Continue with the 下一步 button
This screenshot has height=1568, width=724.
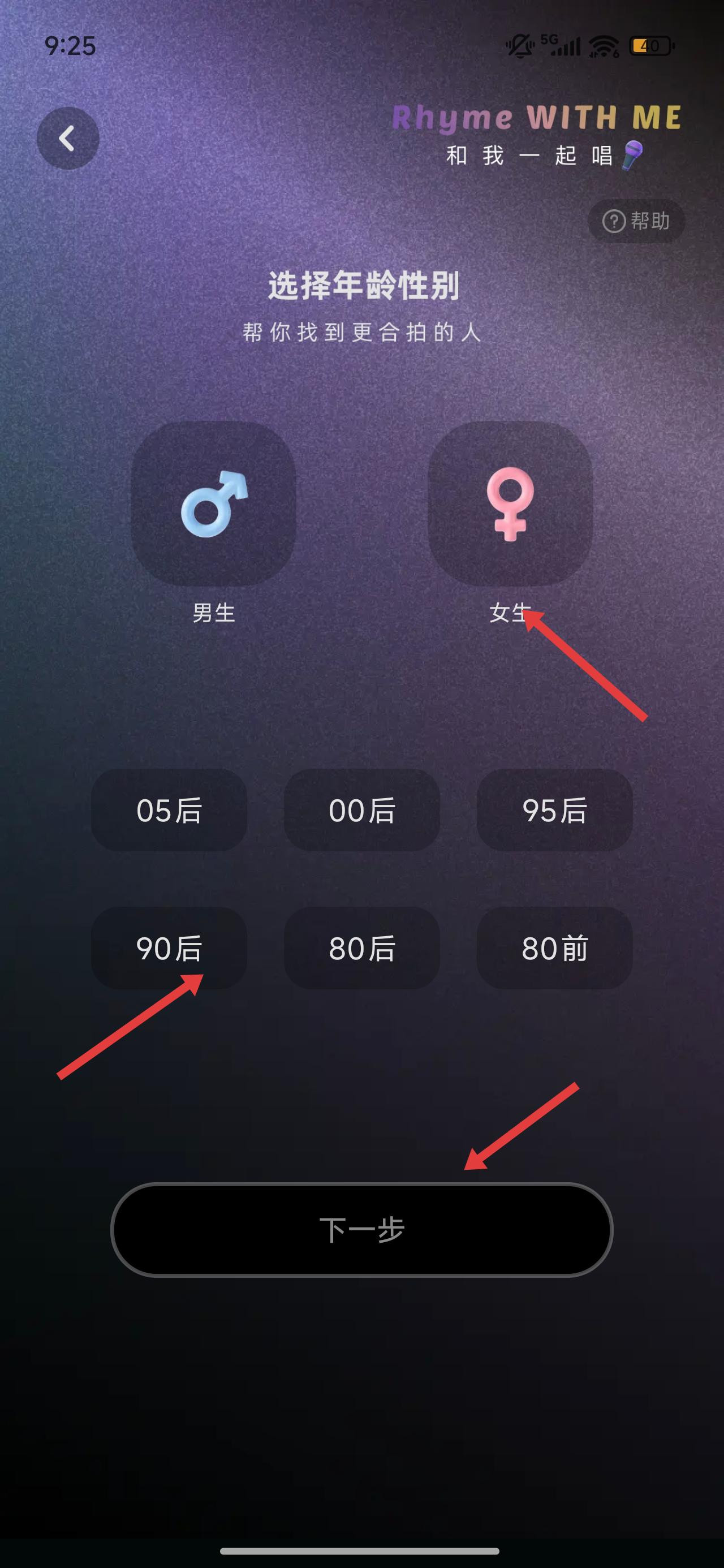[361, 1230]
